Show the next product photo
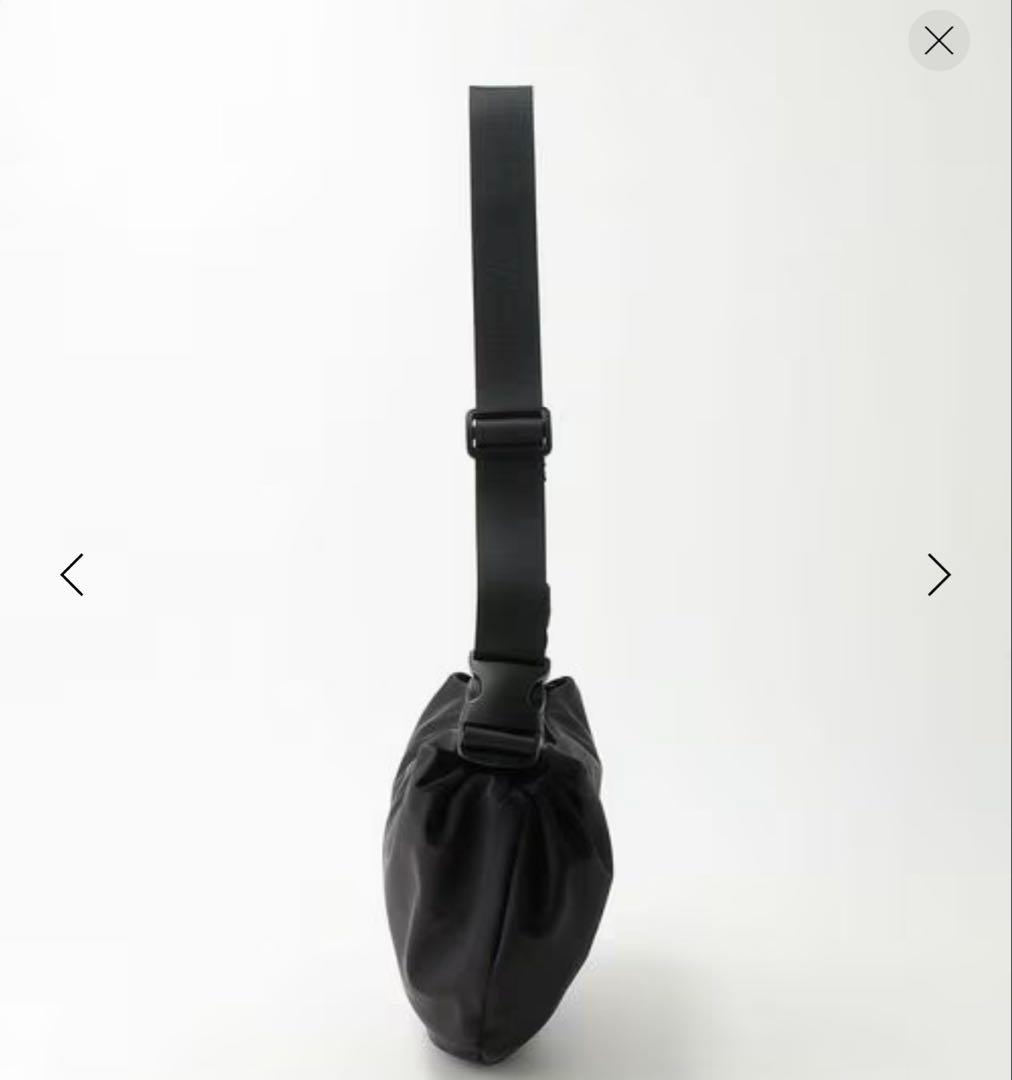1012x1080 pixels. (x=938, y=575)
